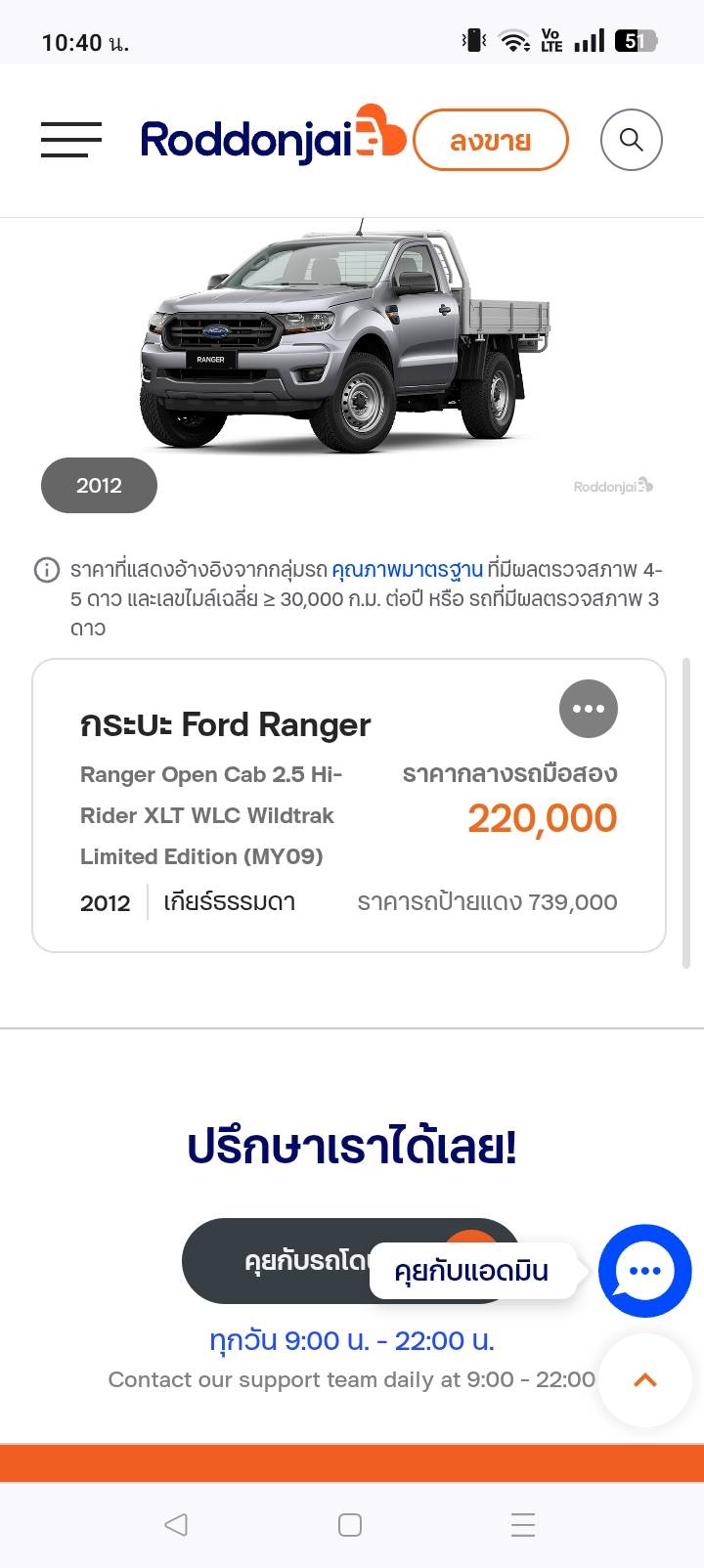Open the คุณภาพมาตรฐาน link
This screenshot has height=1568, width=704.
pyautogui.click(x=407, y=570)
